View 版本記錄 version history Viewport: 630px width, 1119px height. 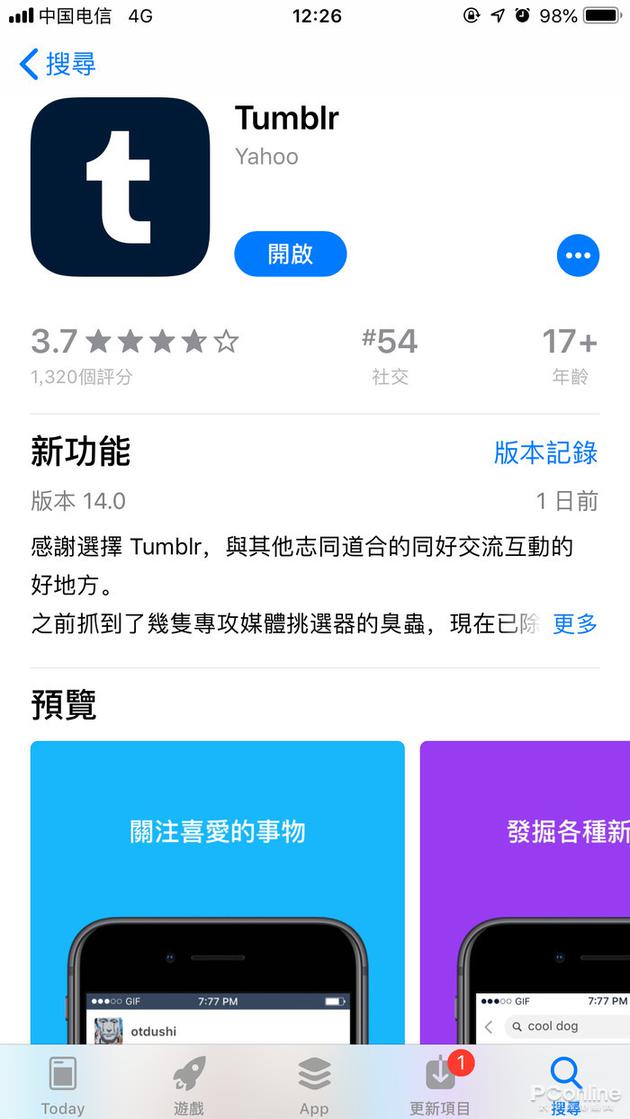[x=545, y=452]
